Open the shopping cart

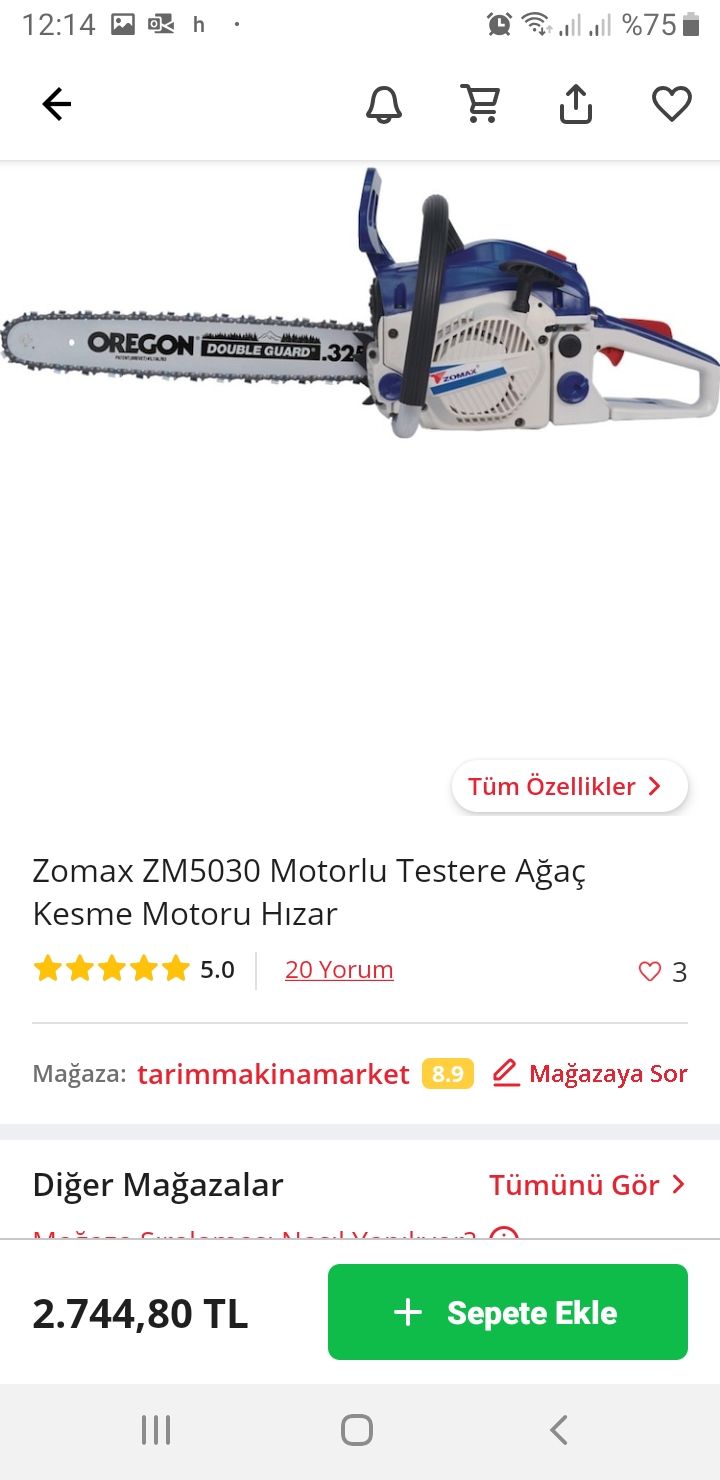(x=480, y=104)
